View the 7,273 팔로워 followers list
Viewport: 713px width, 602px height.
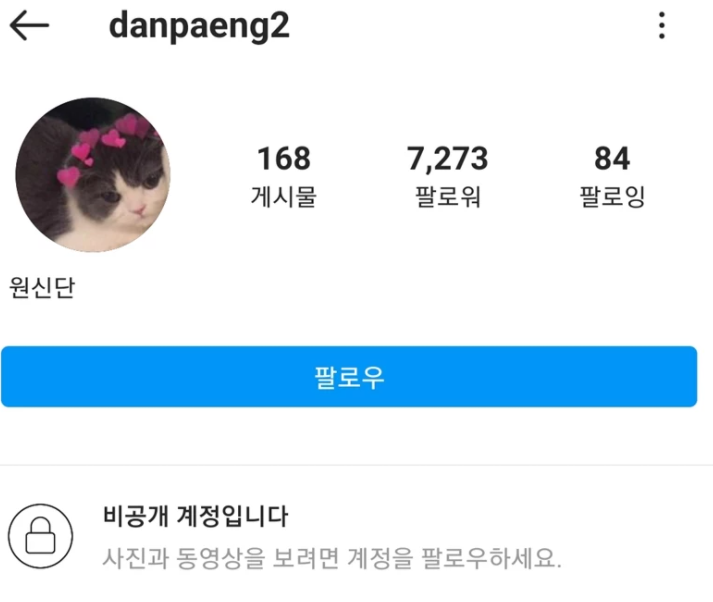coord(447,175)
